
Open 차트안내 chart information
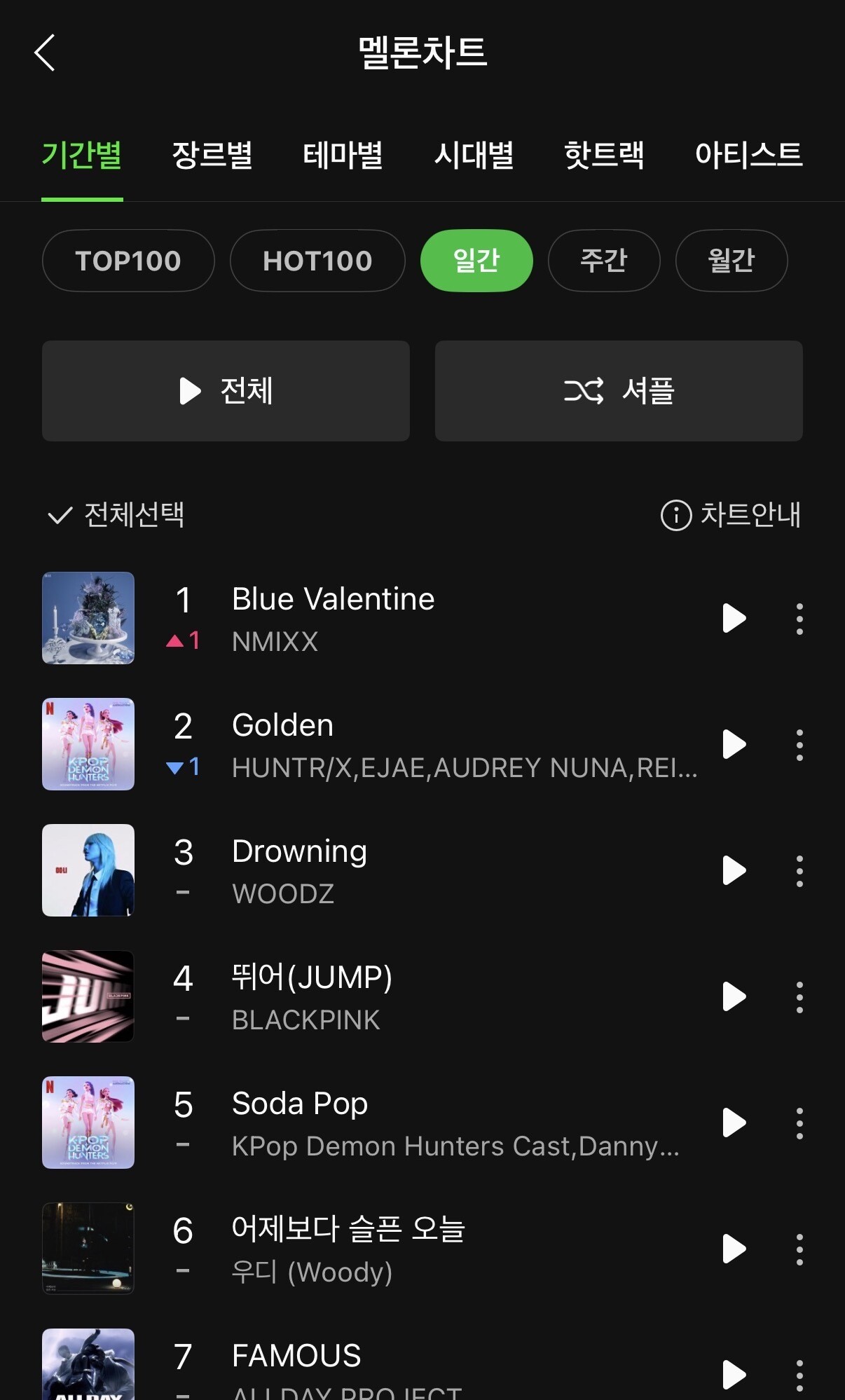(731, 515)
